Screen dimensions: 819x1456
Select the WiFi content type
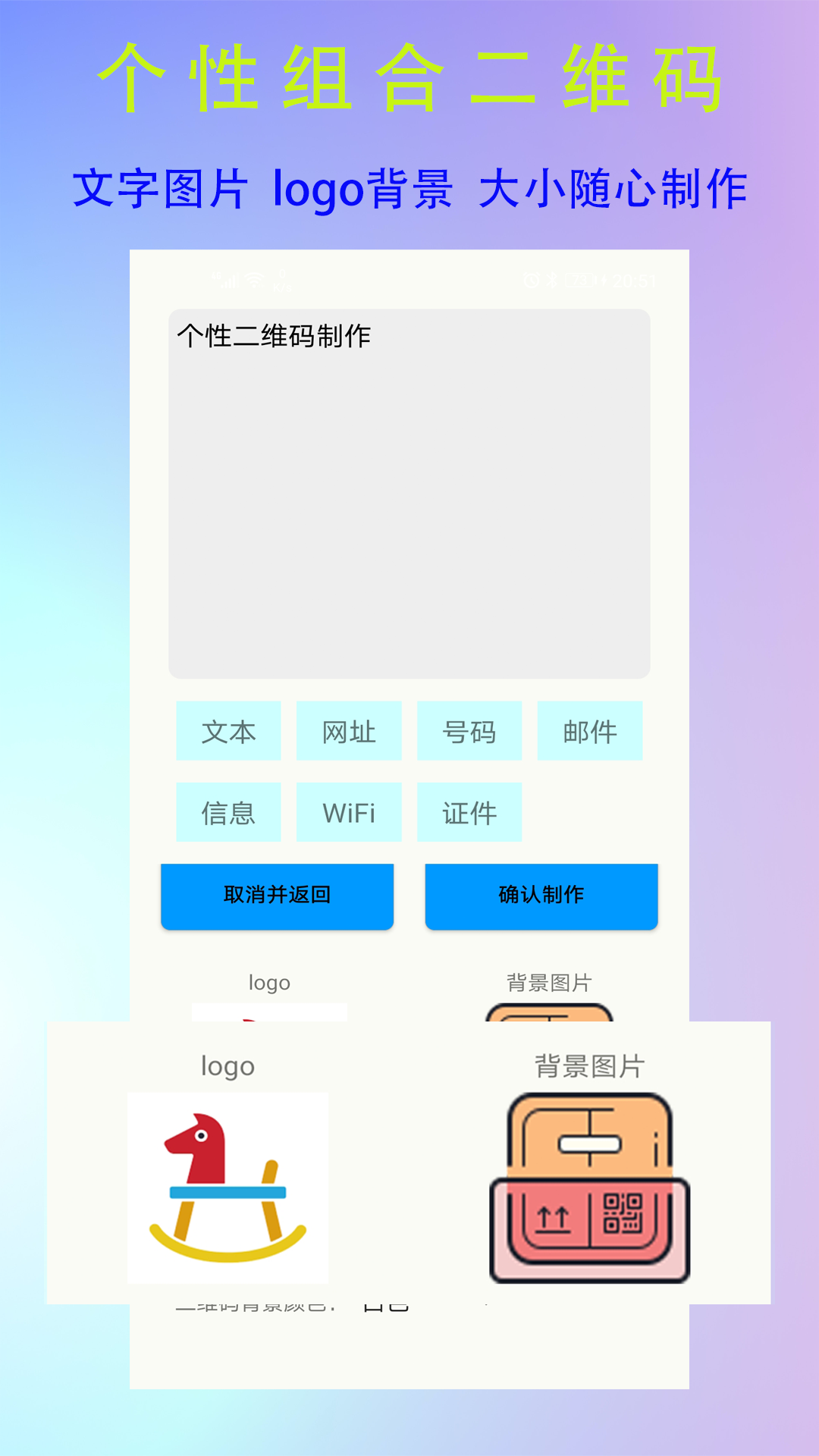click(x=349, y=812)
